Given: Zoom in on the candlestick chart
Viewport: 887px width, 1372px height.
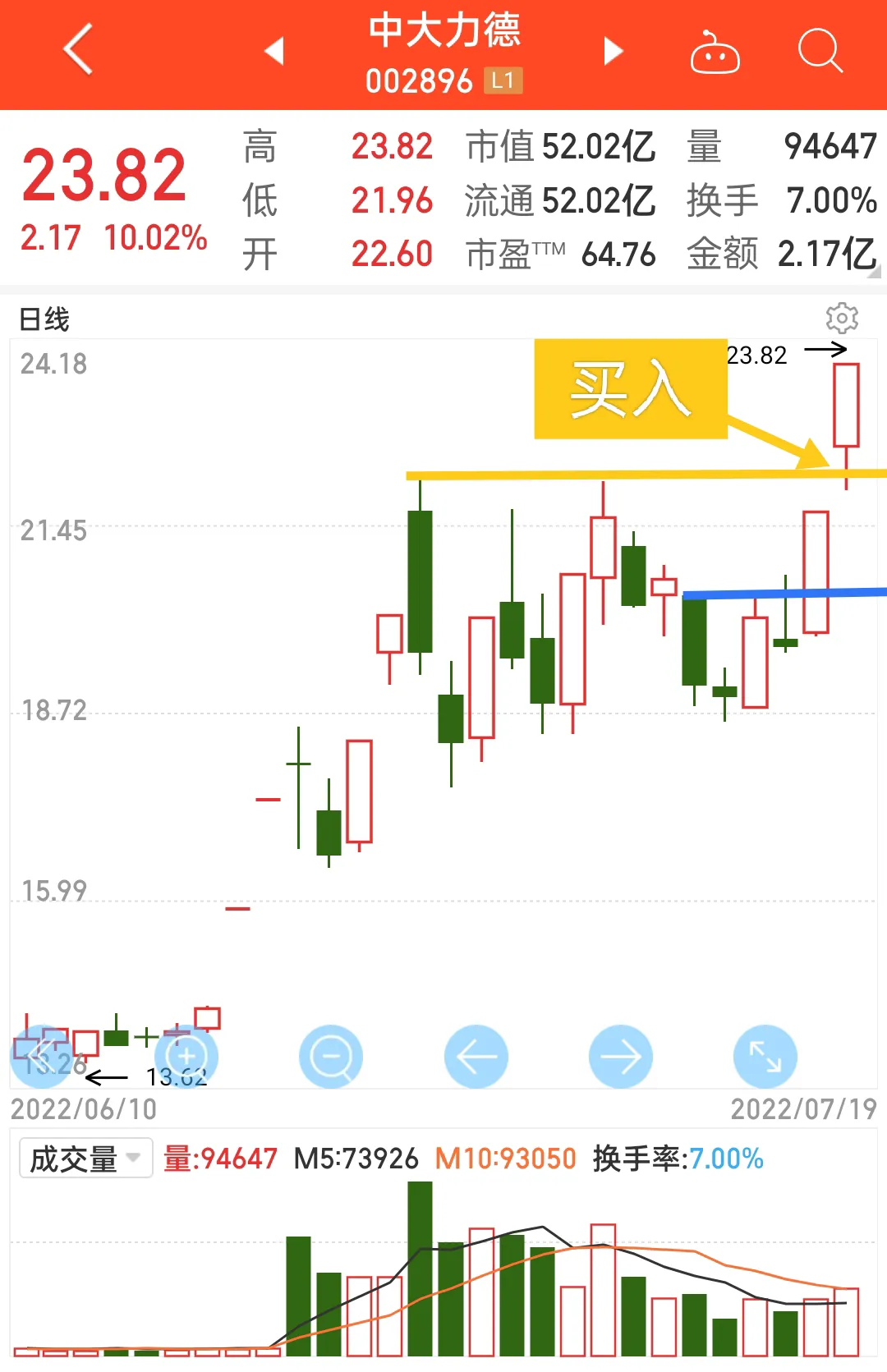Looking at the screenshot, I should pyautogui.click(x=186, y=1056).
